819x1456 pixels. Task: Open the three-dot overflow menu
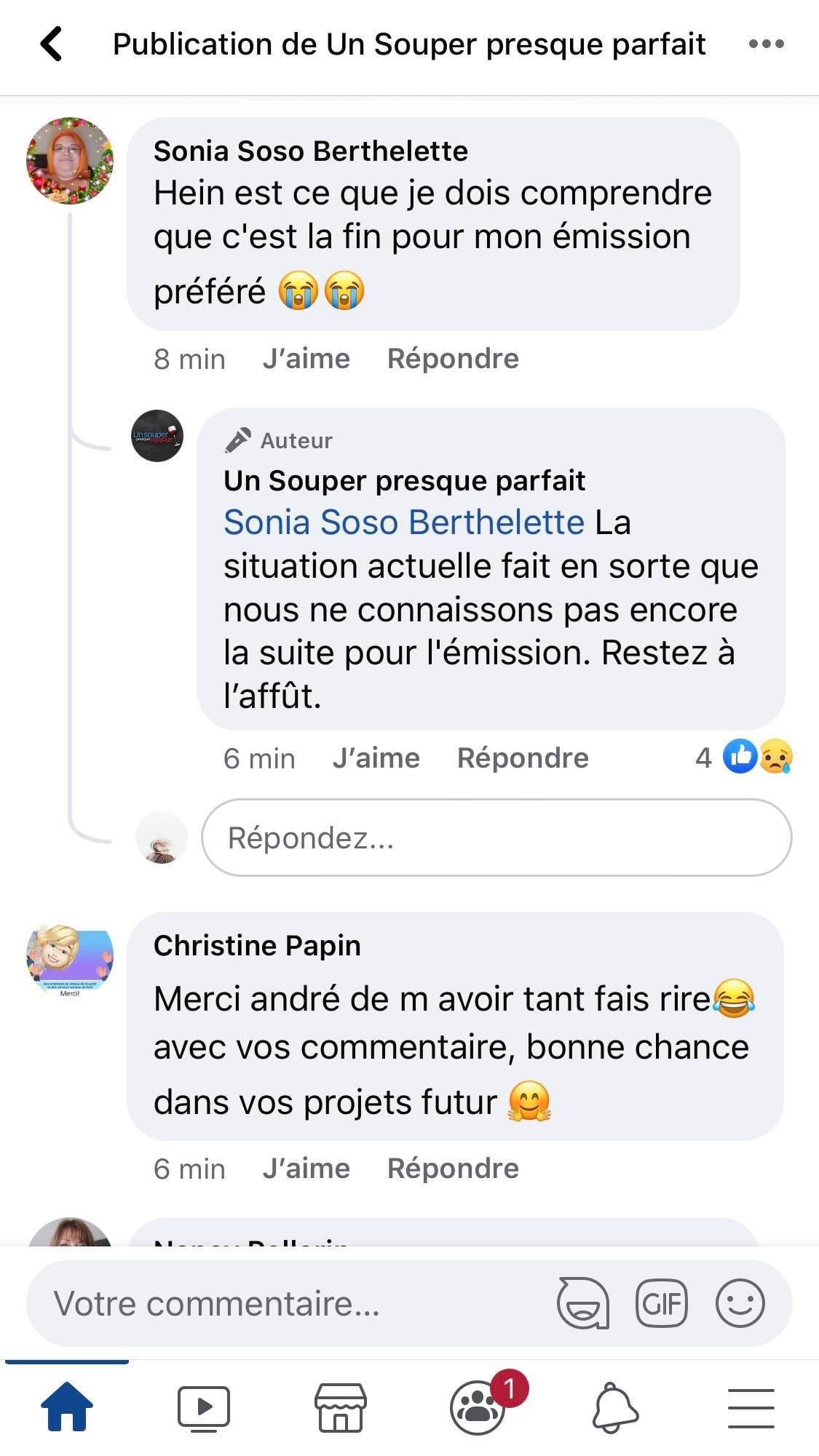766,44
